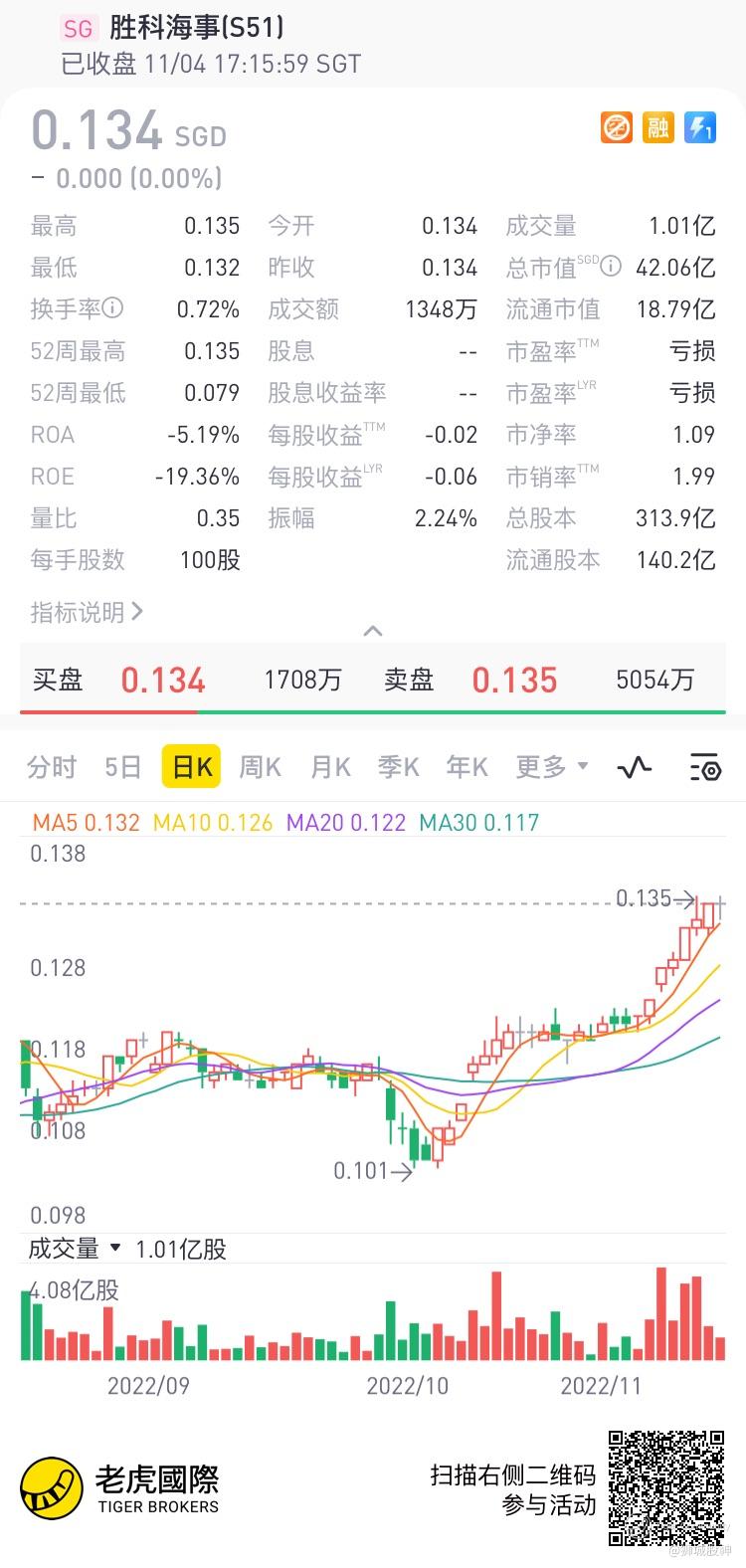Collapse the stock details panel chevron

tap(373, 631)
